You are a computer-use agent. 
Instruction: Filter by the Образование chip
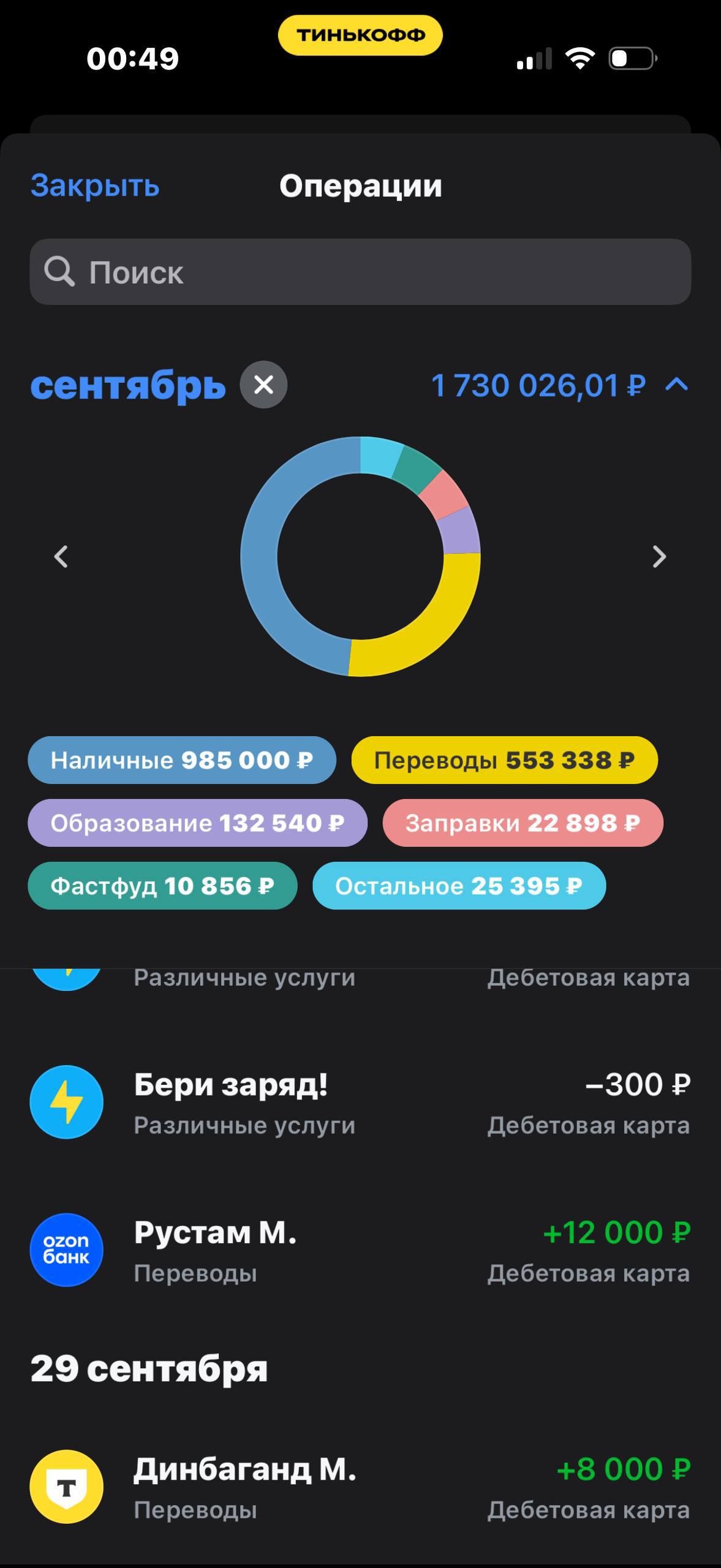197,823
